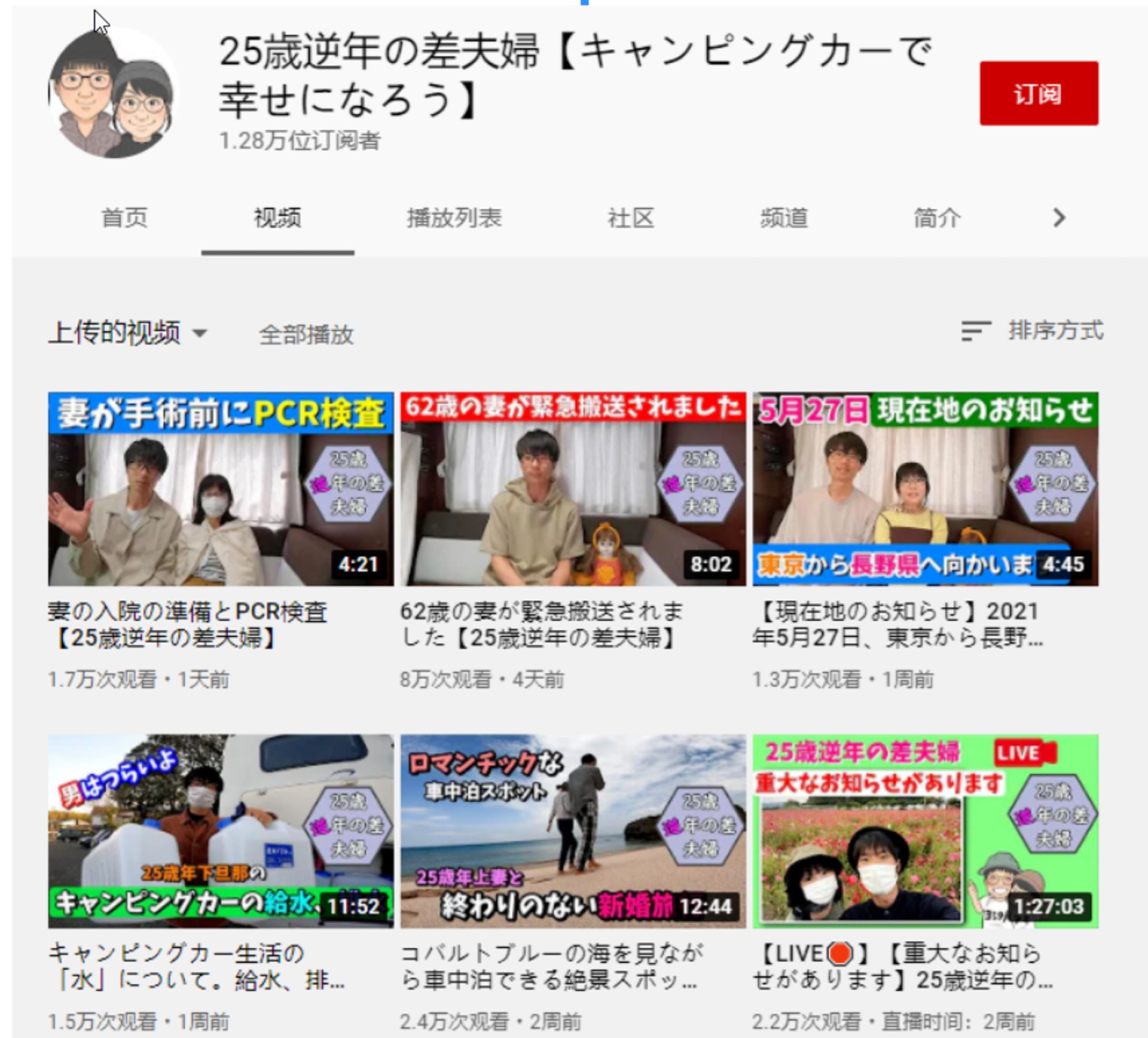Watch the 現在地のお知らせ 2021年5月27日 video
This screenshot has height=1038, width=1148.
(925, 489)
